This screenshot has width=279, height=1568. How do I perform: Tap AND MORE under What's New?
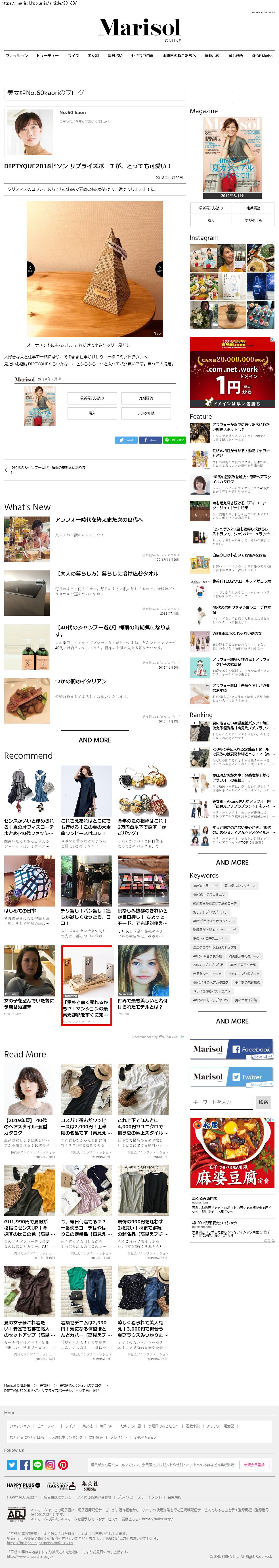pos(95,739)
